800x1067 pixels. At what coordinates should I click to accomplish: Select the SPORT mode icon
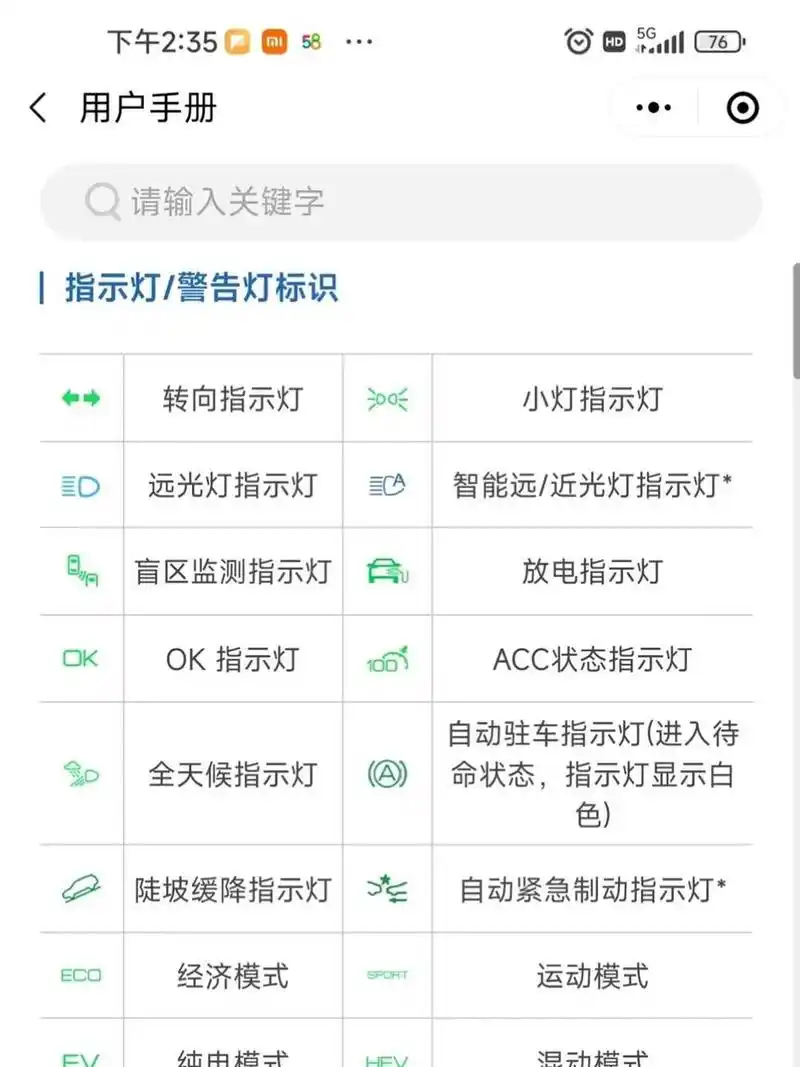(x=388, y=976)
